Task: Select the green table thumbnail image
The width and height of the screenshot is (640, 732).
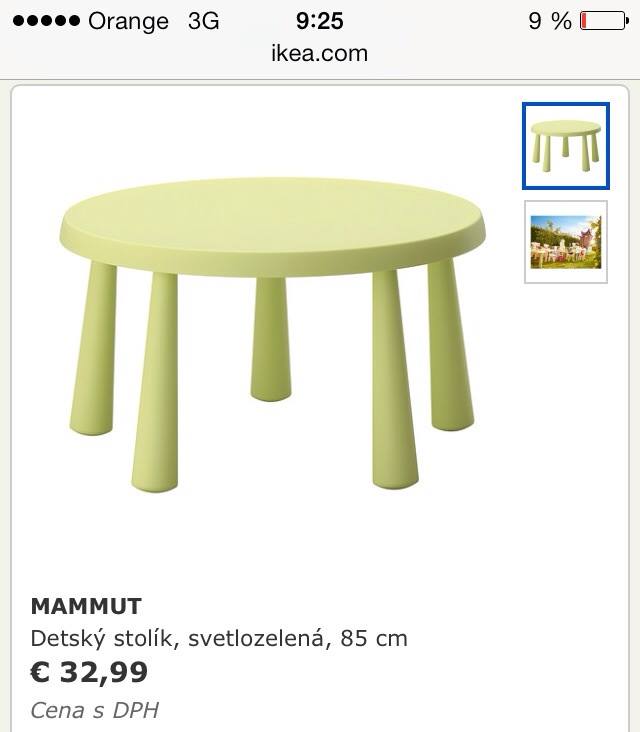Action: (x=565, y=146)
